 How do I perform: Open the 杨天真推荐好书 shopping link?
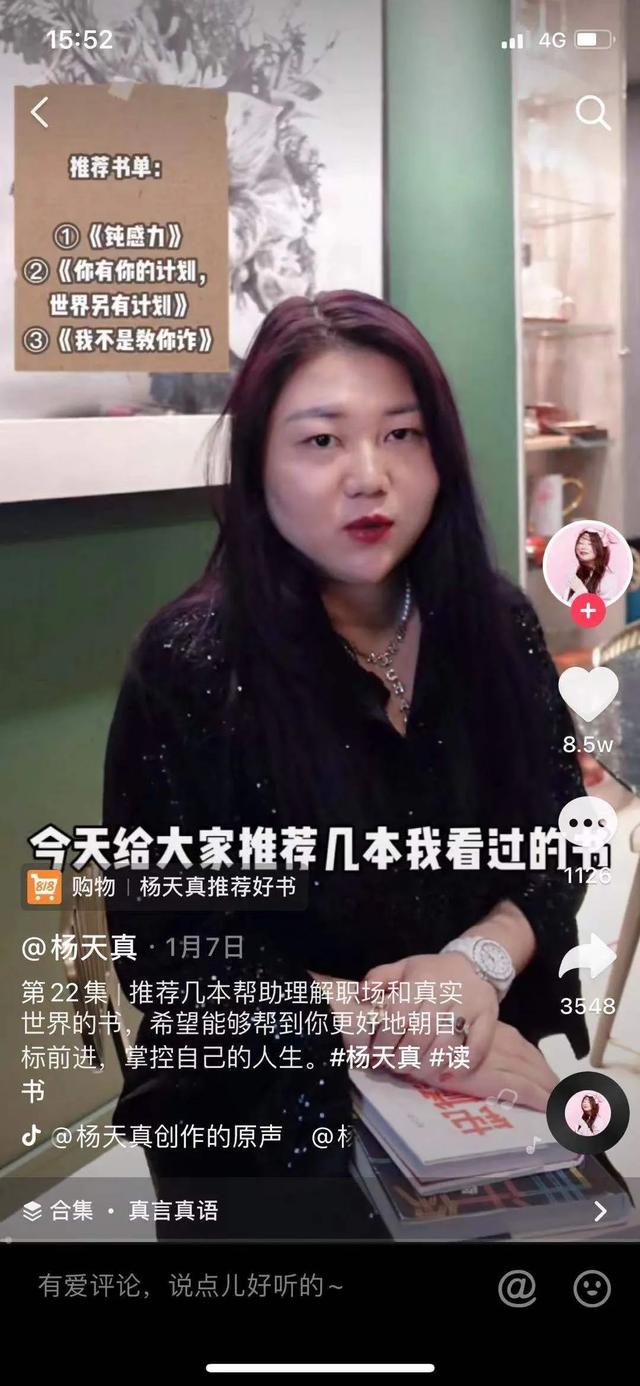coord(216,886)
